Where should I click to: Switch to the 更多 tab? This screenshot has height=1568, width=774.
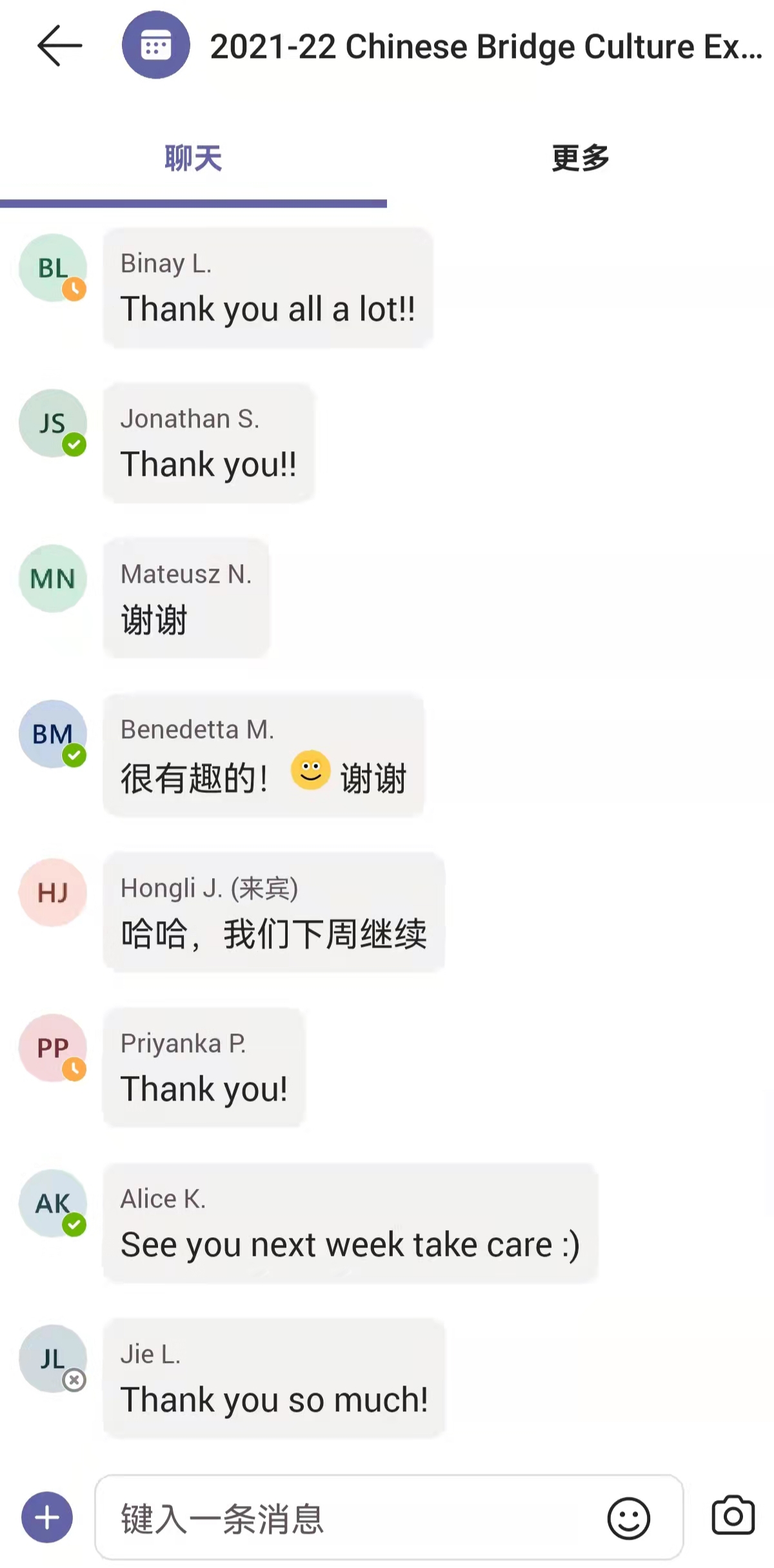coord(580,158)
